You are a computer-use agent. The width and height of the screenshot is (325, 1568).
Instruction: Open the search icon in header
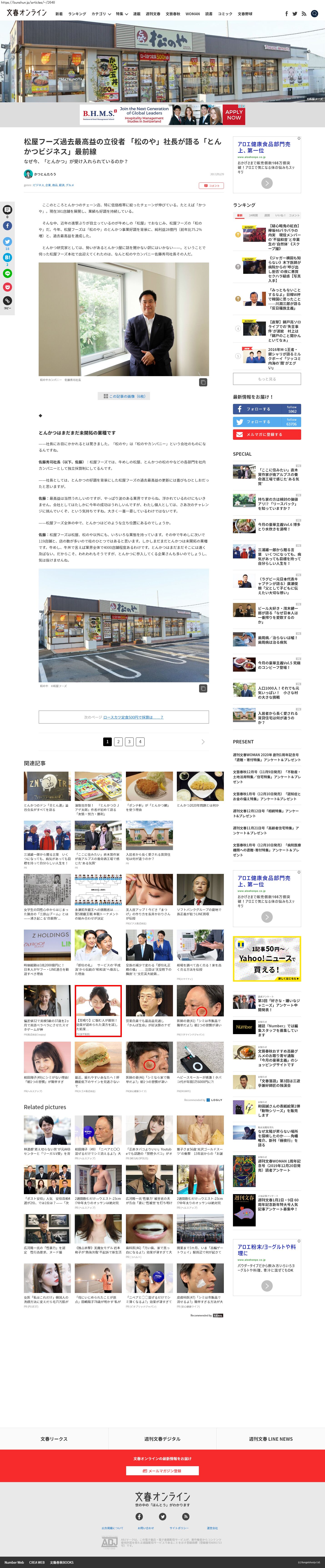[315, 13]
